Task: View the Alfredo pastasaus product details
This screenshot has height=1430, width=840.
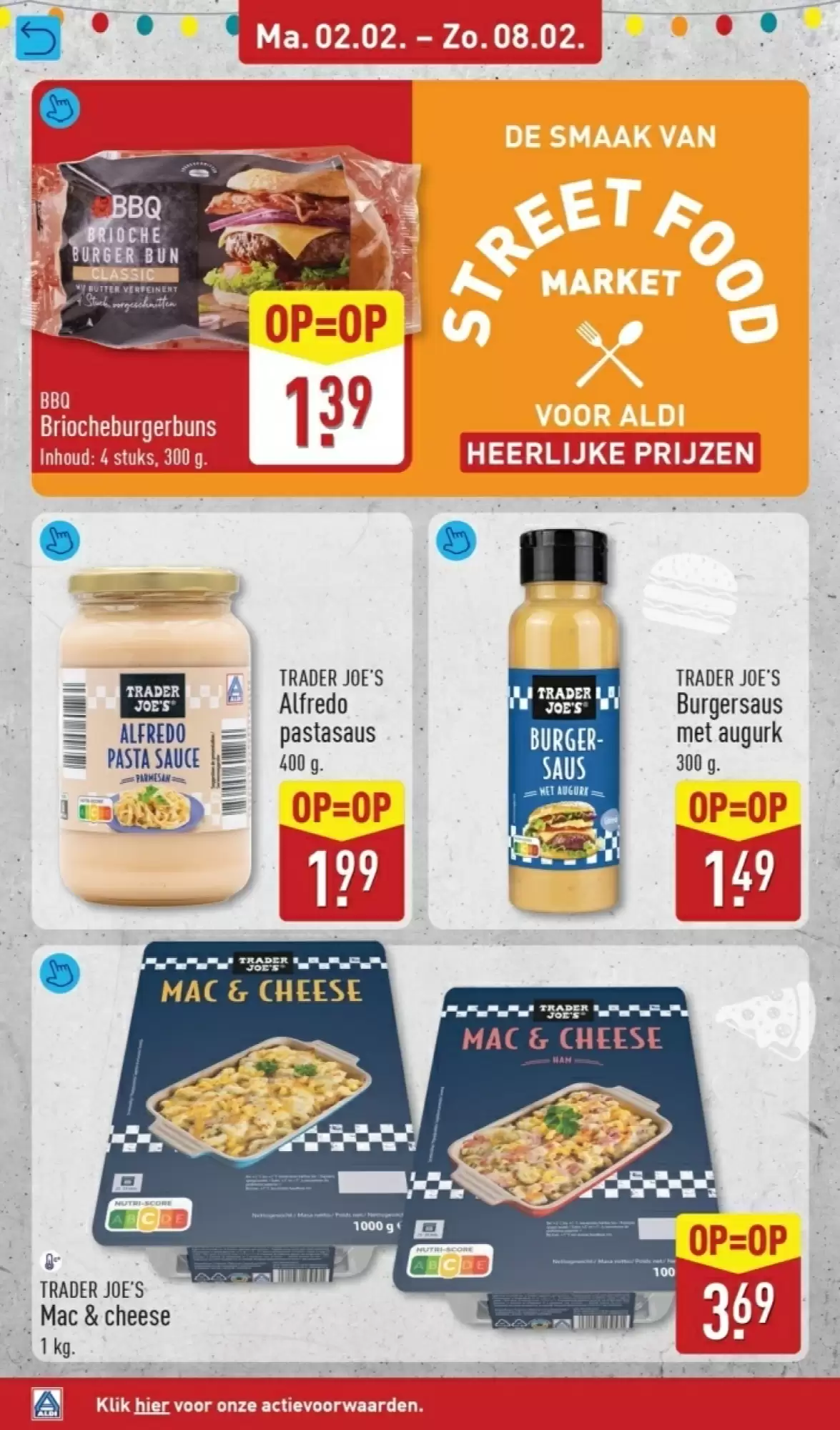Action: click(x=222, y=721)
